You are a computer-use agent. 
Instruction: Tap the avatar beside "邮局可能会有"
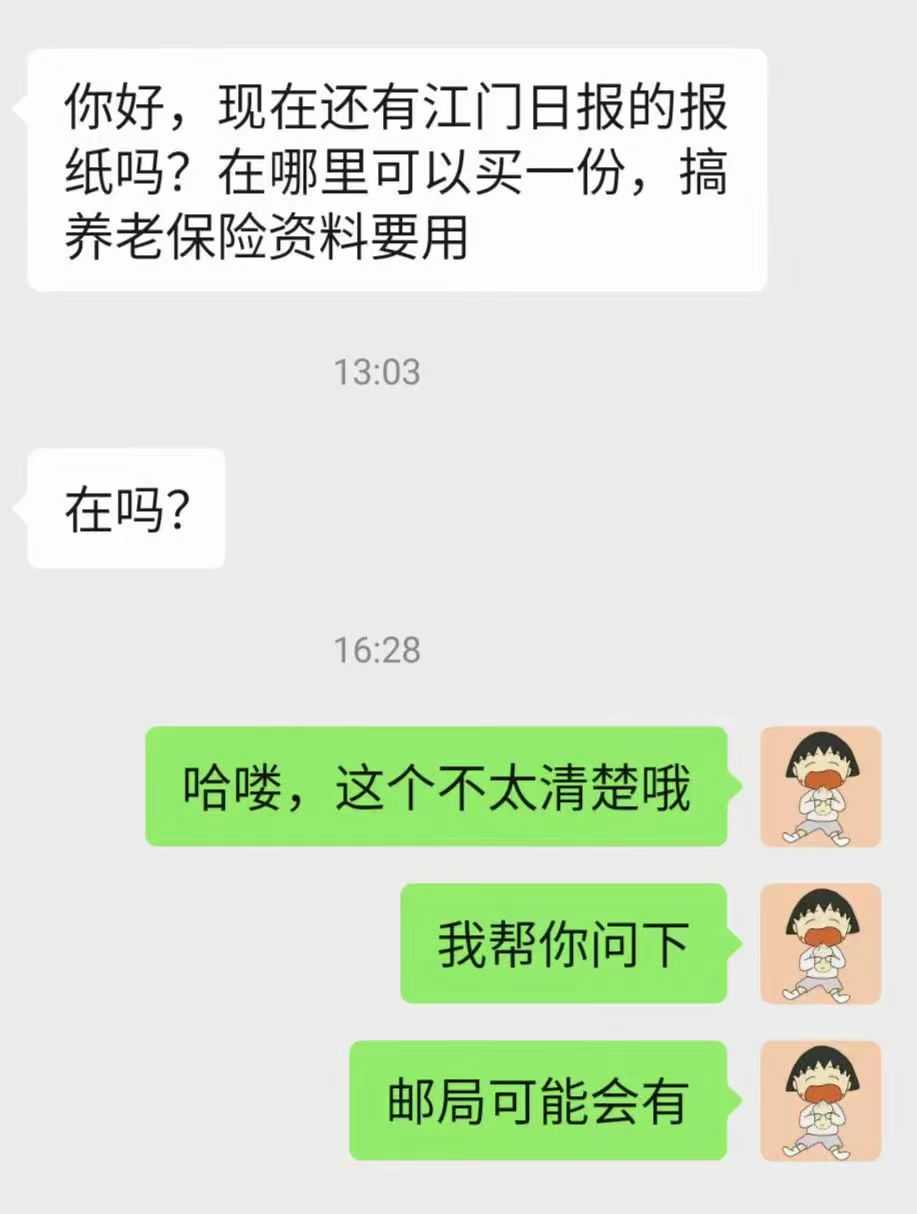pos(821,1101)
